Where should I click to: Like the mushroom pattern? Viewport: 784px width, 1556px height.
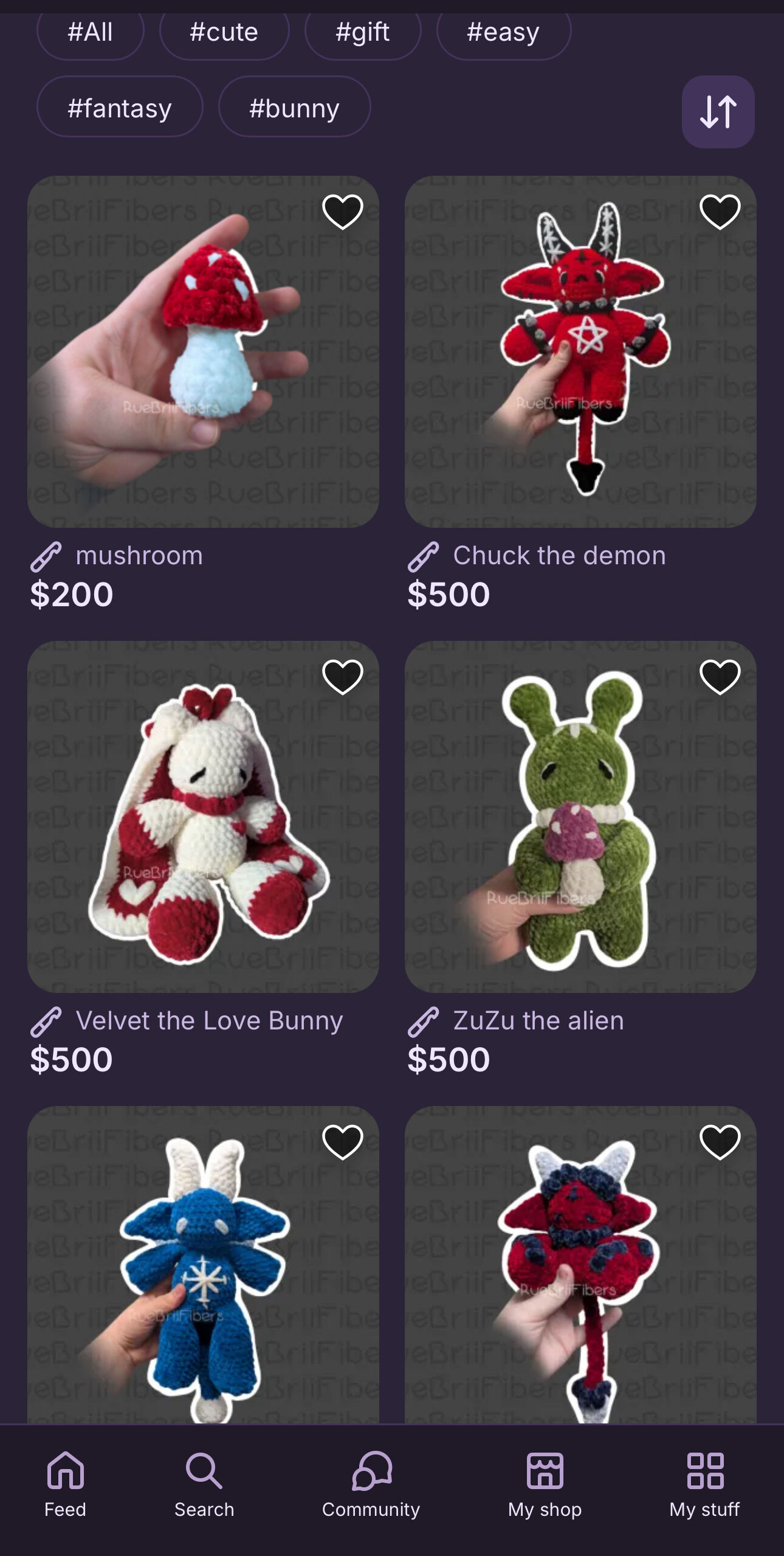(342, 212)
